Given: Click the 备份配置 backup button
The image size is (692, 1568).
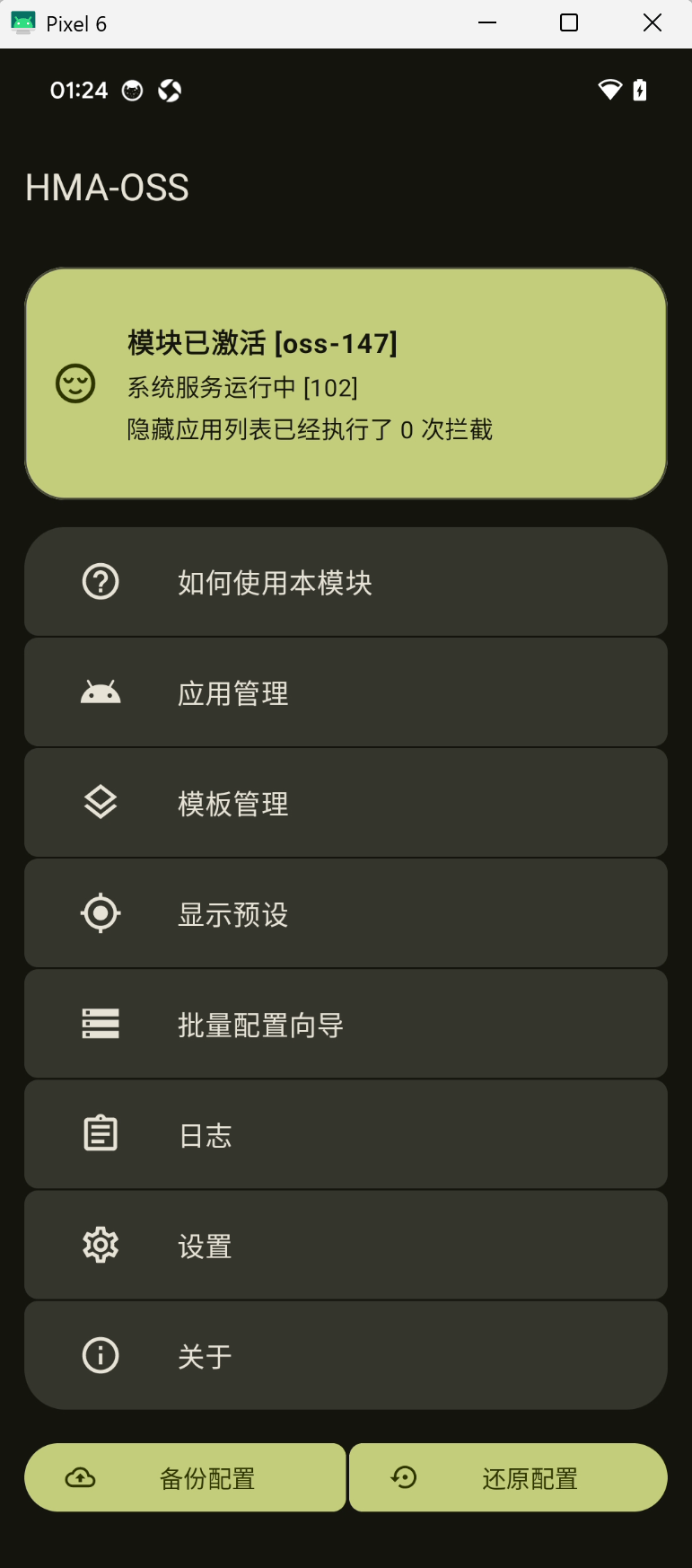Looking at the screenshot, I should 185,1477.
